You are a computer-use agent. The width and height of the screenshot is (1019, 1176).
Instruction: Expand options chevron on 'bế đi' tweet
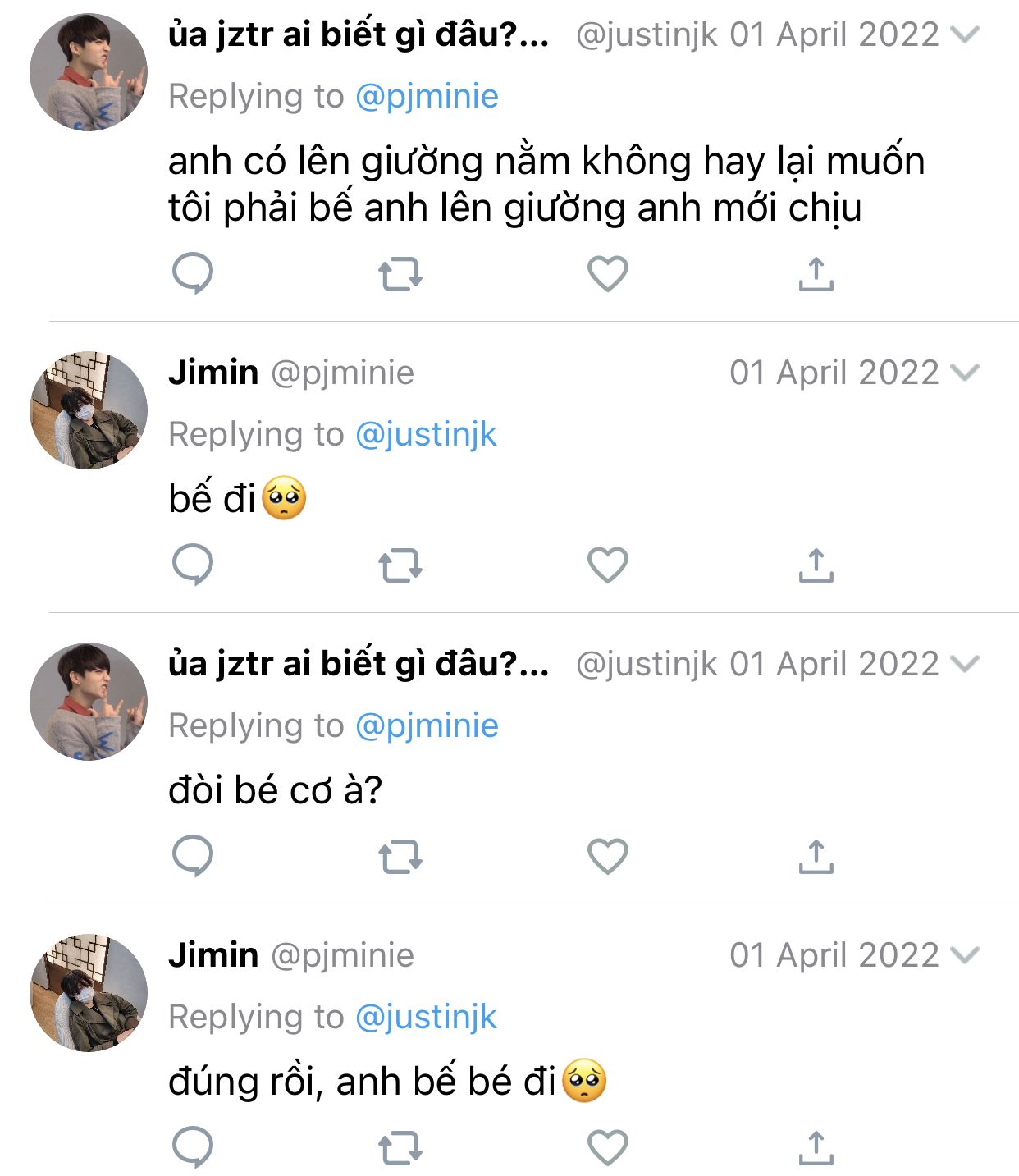click(965, 373)
